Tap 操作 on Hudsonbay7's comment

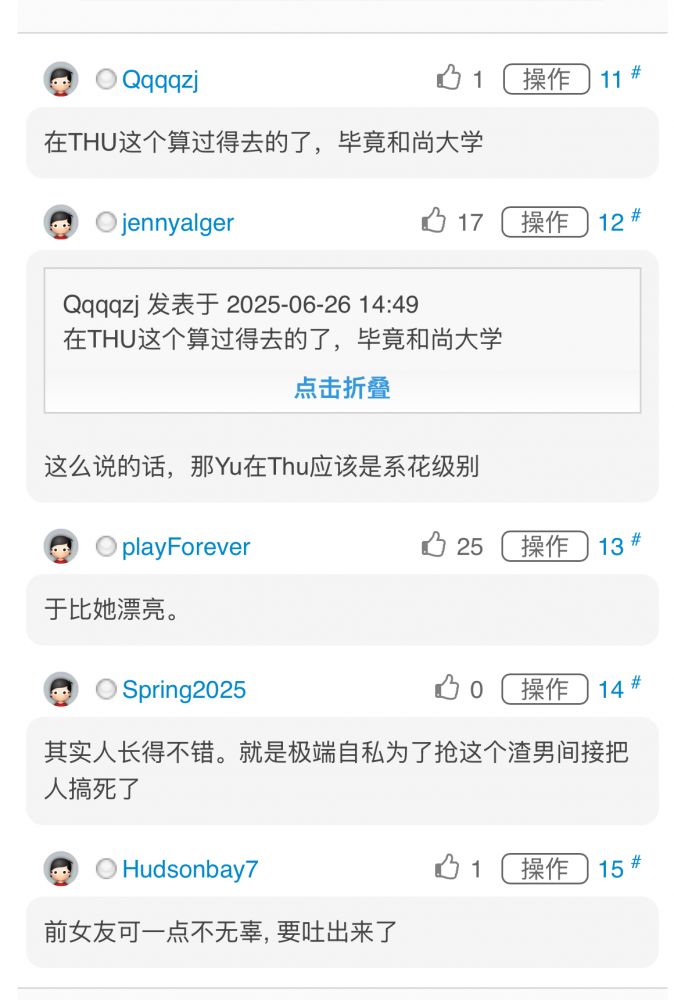click(545, 869)
